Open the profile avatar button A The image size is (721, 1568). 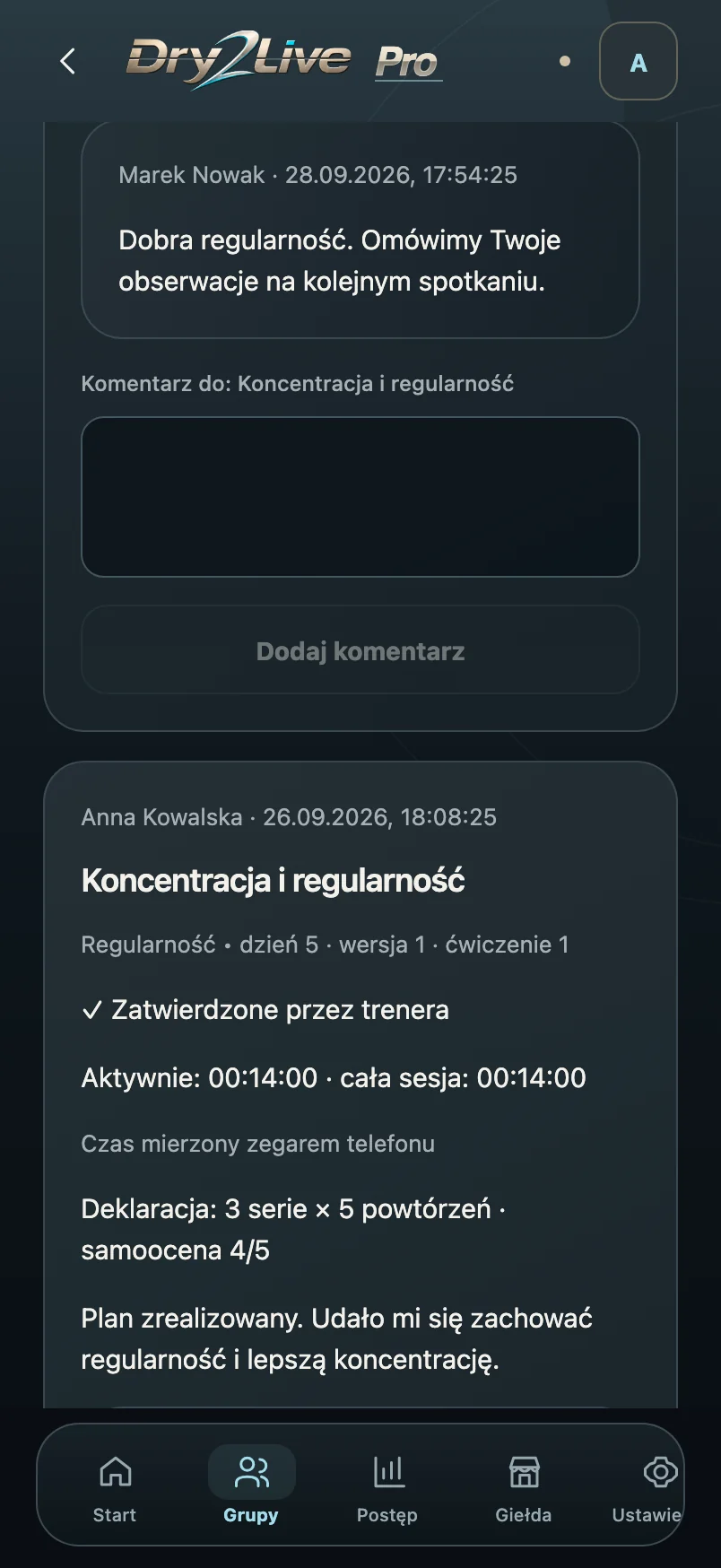click(x=638, y=61)
